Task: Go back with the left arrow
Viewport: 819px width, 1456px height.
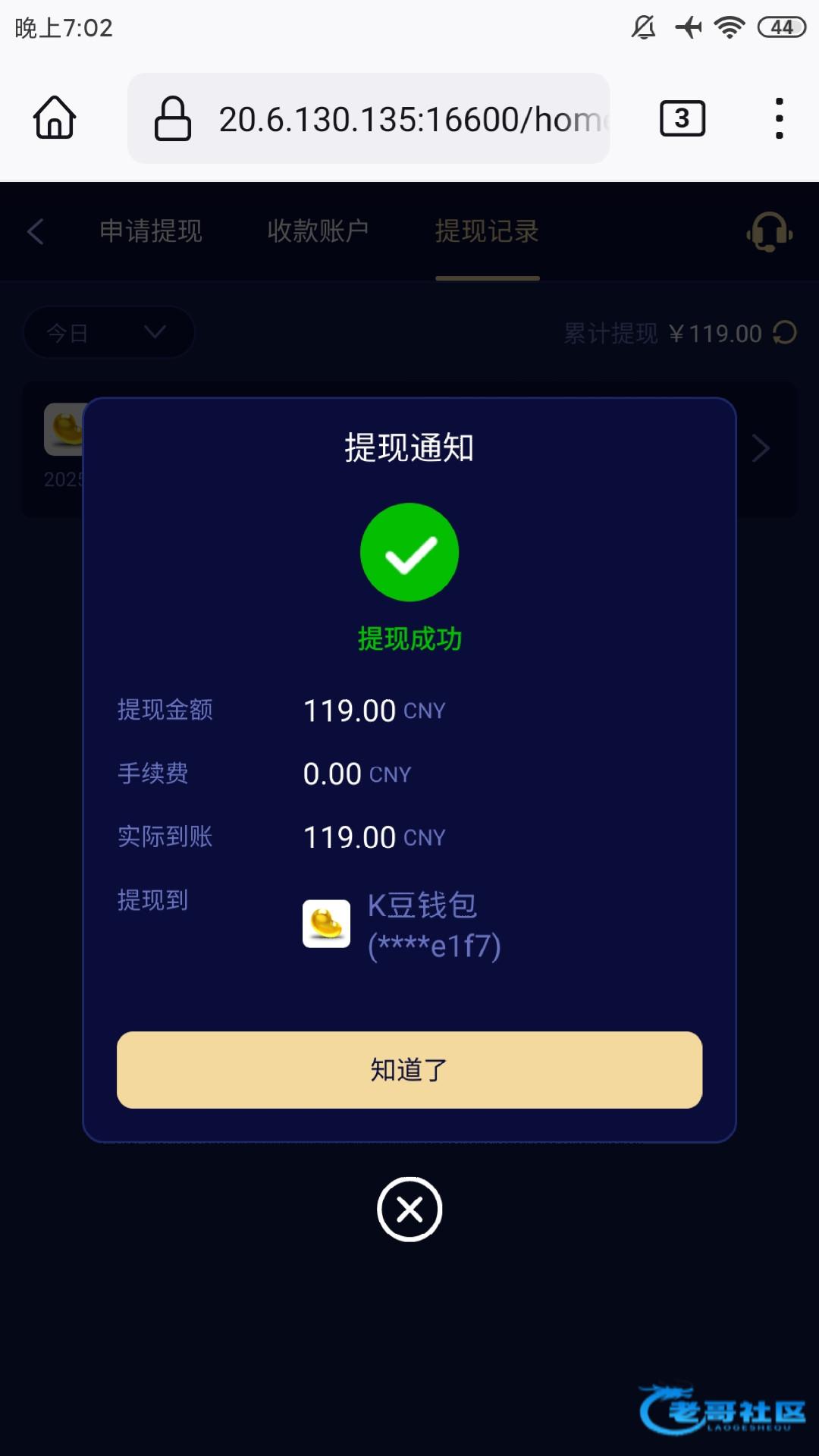Action: coord(36,231)
